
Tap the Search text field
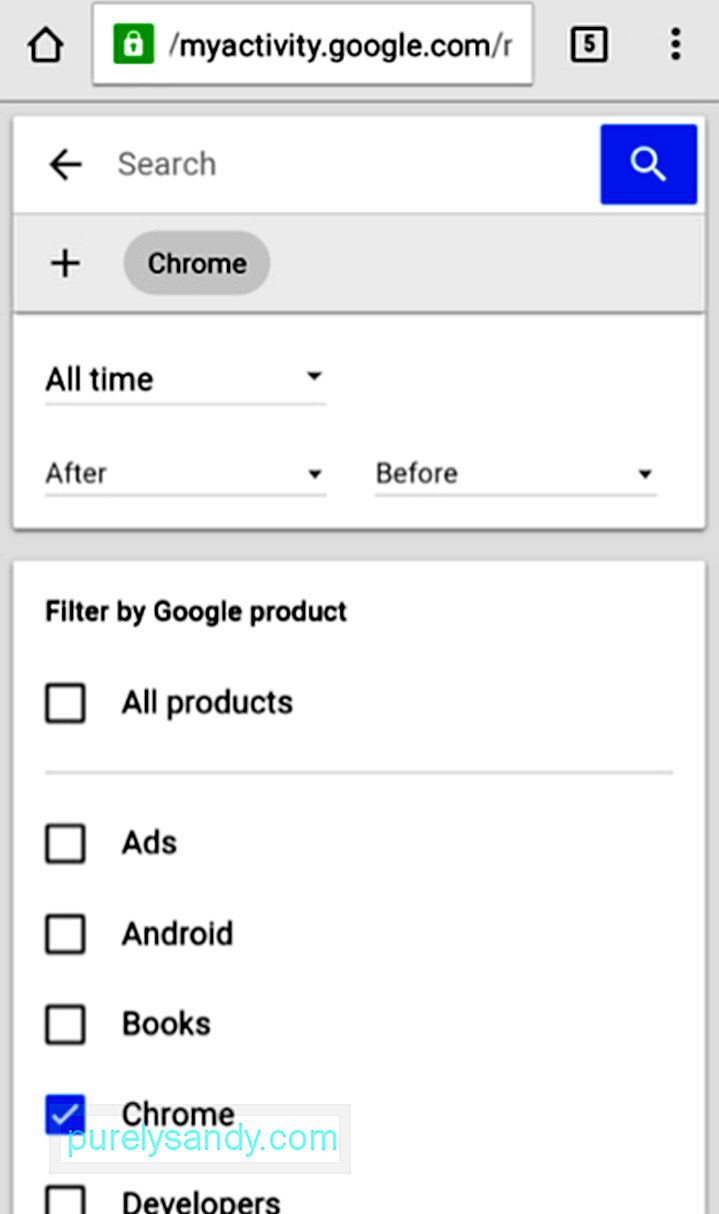(x=350, y=164)
